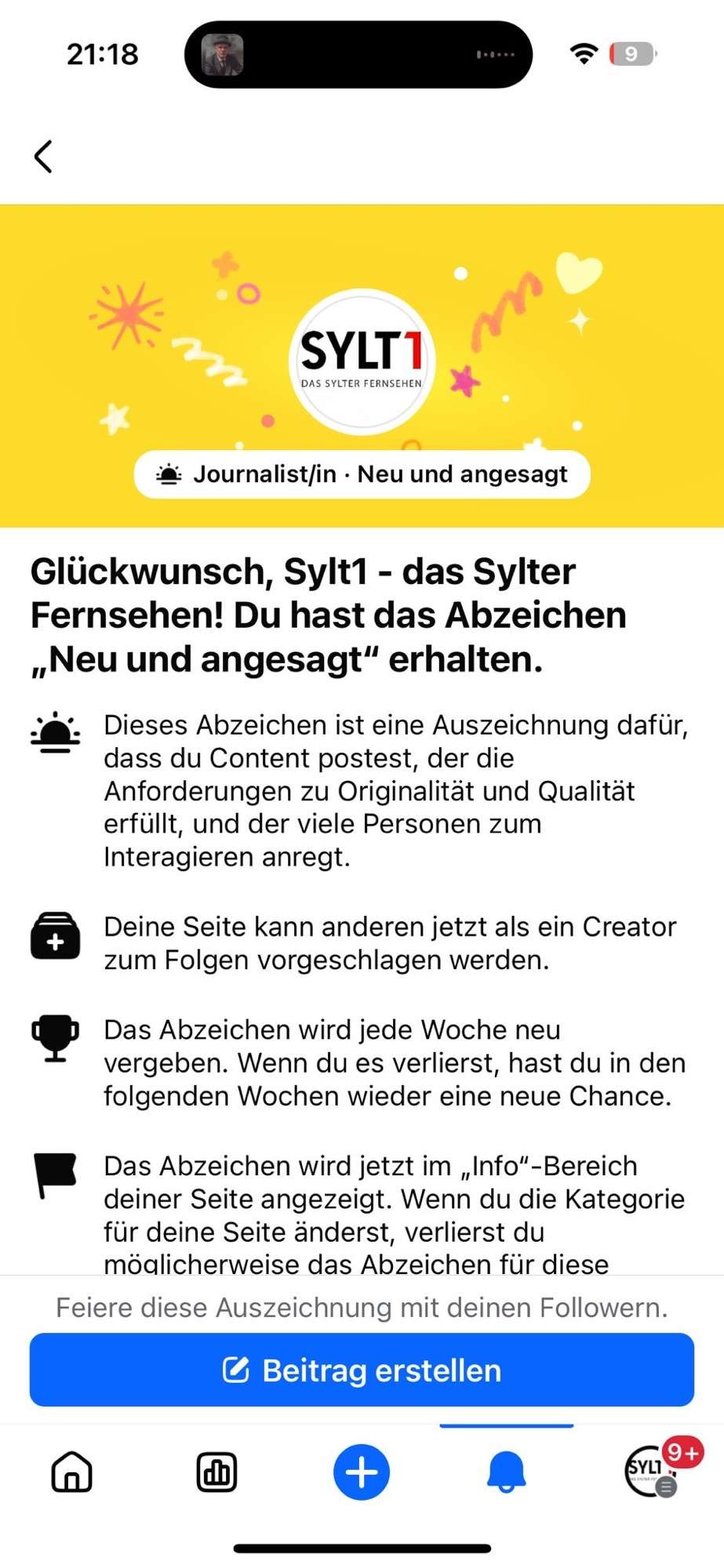The height and width of the screenshot is (1568, 724).
Task: Create new content with the plus button
Action: pyautogui.click(x=362, y=1472)
